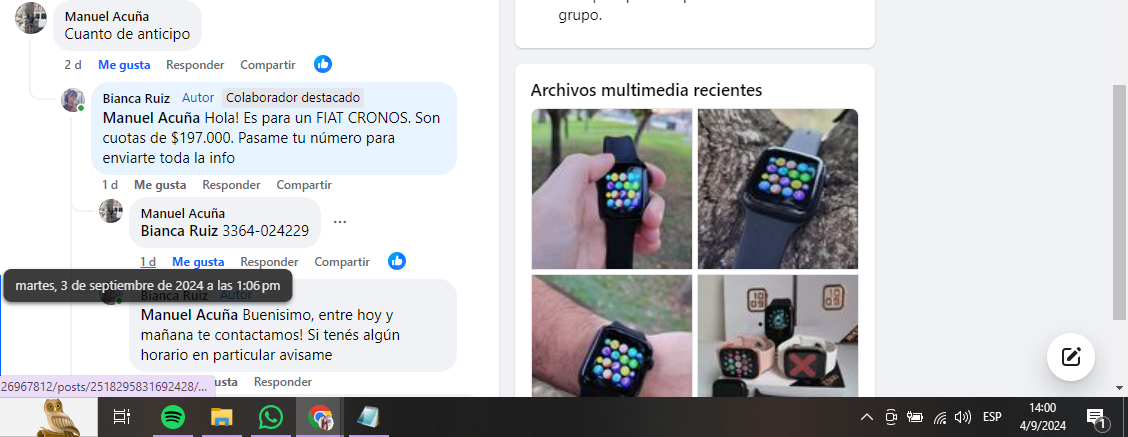This screenshot has height=437, width=1128.
Task: Open the multiple colored smartwatches photo
Action: [x=778, y=336]
